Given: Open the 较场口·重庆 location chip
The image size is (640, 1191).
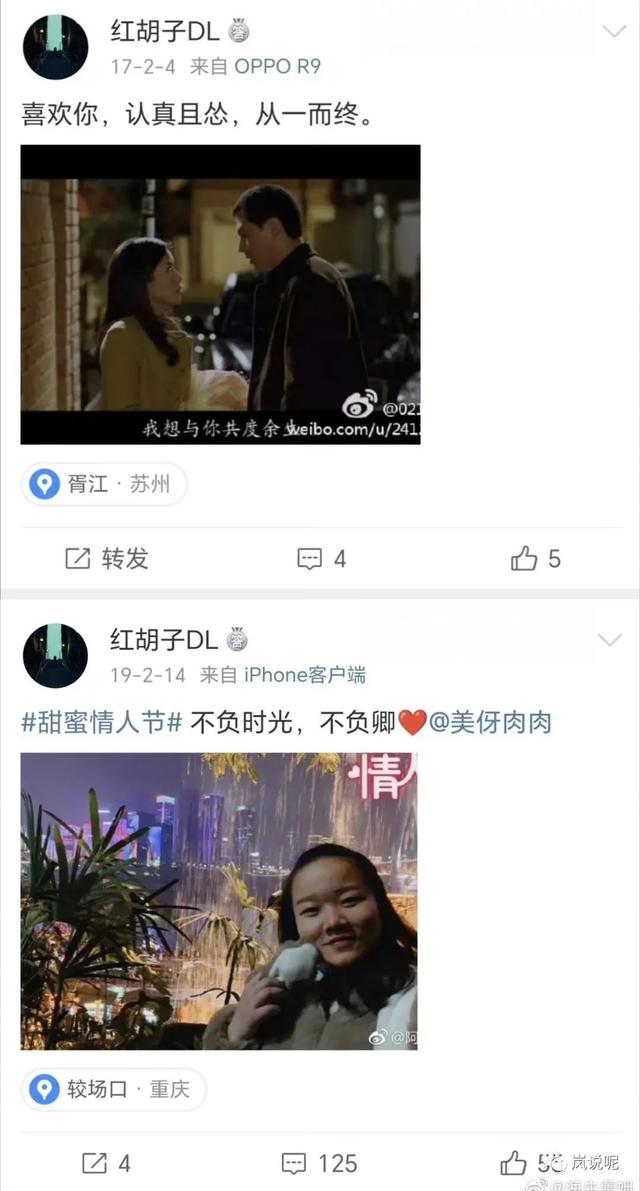Looking at the screenshot, I should point(114,1089).
